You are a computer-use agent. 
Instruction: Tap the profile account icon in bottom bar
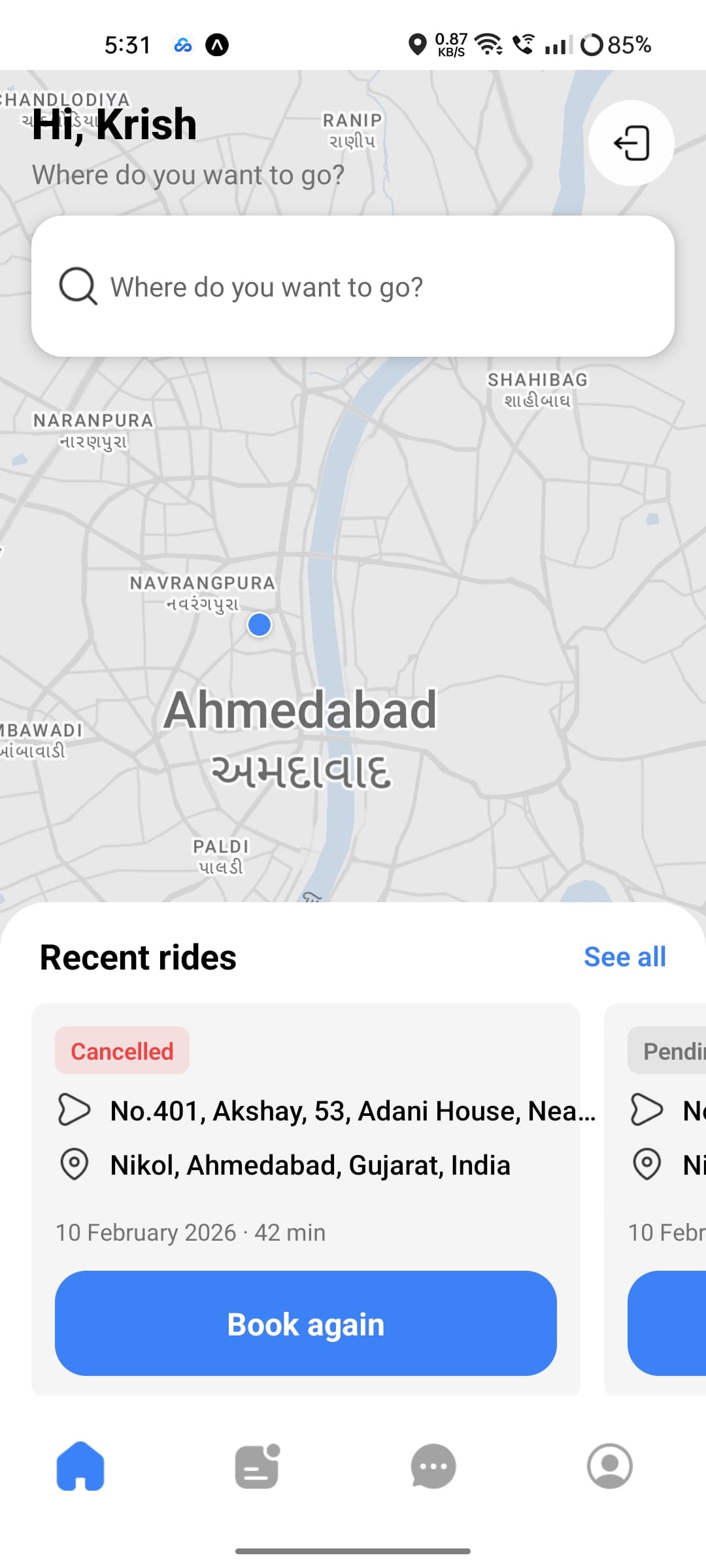(x=609, y=1467)
